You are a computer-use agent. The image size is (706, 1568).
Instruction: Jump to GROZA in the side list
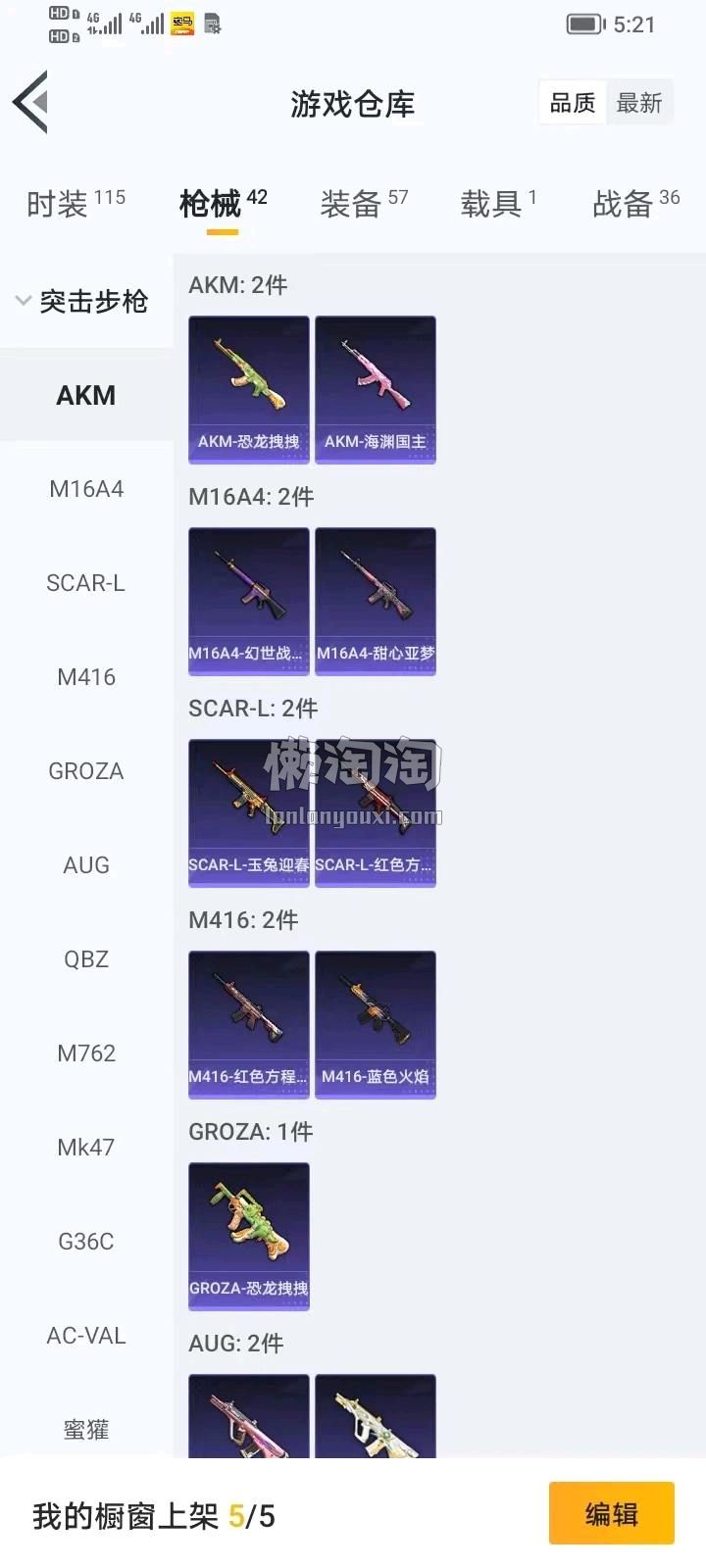click(86, 771)
